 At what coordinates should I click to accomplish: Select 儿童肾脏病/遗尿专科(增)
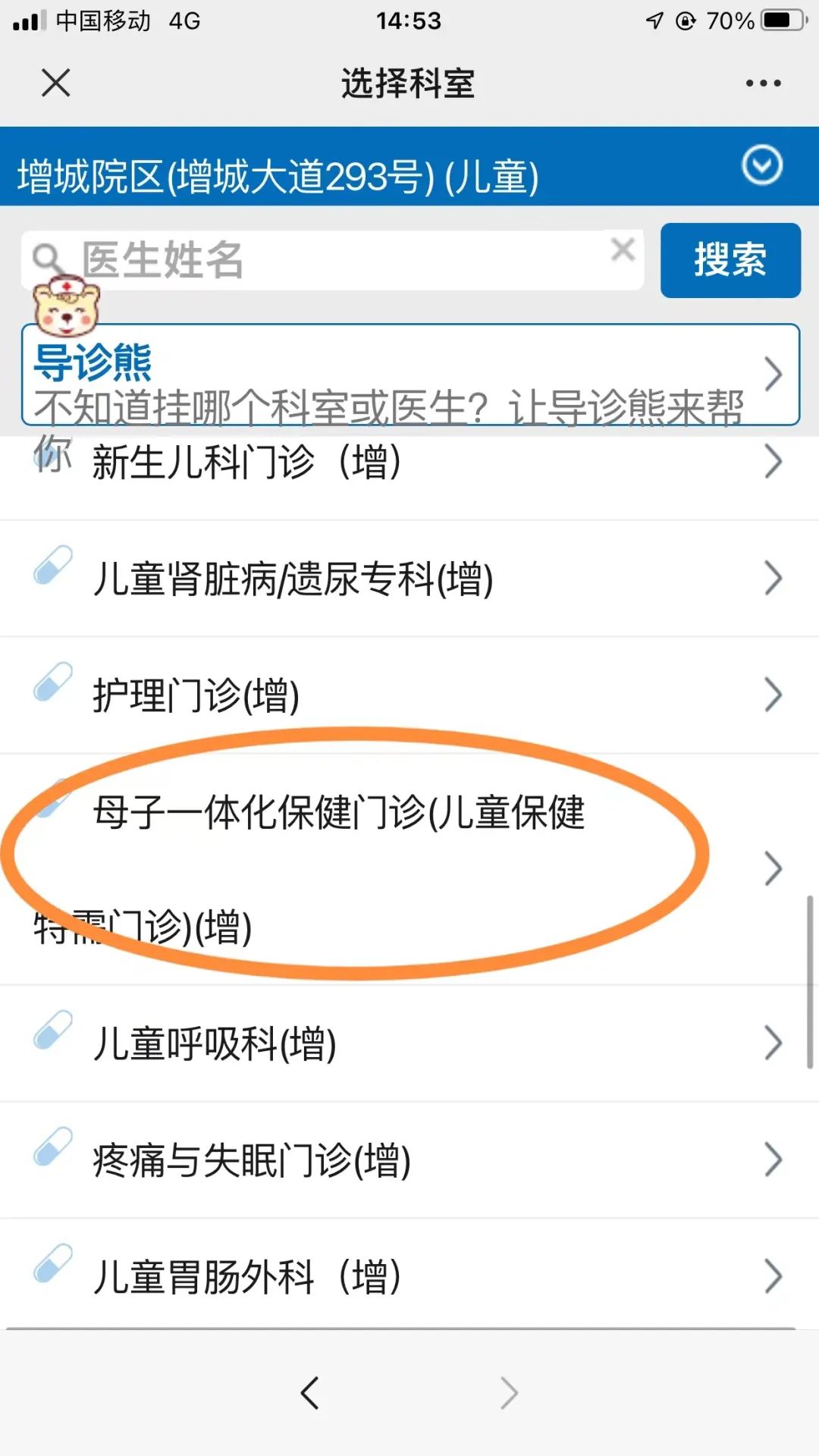(x=409, y=579)
